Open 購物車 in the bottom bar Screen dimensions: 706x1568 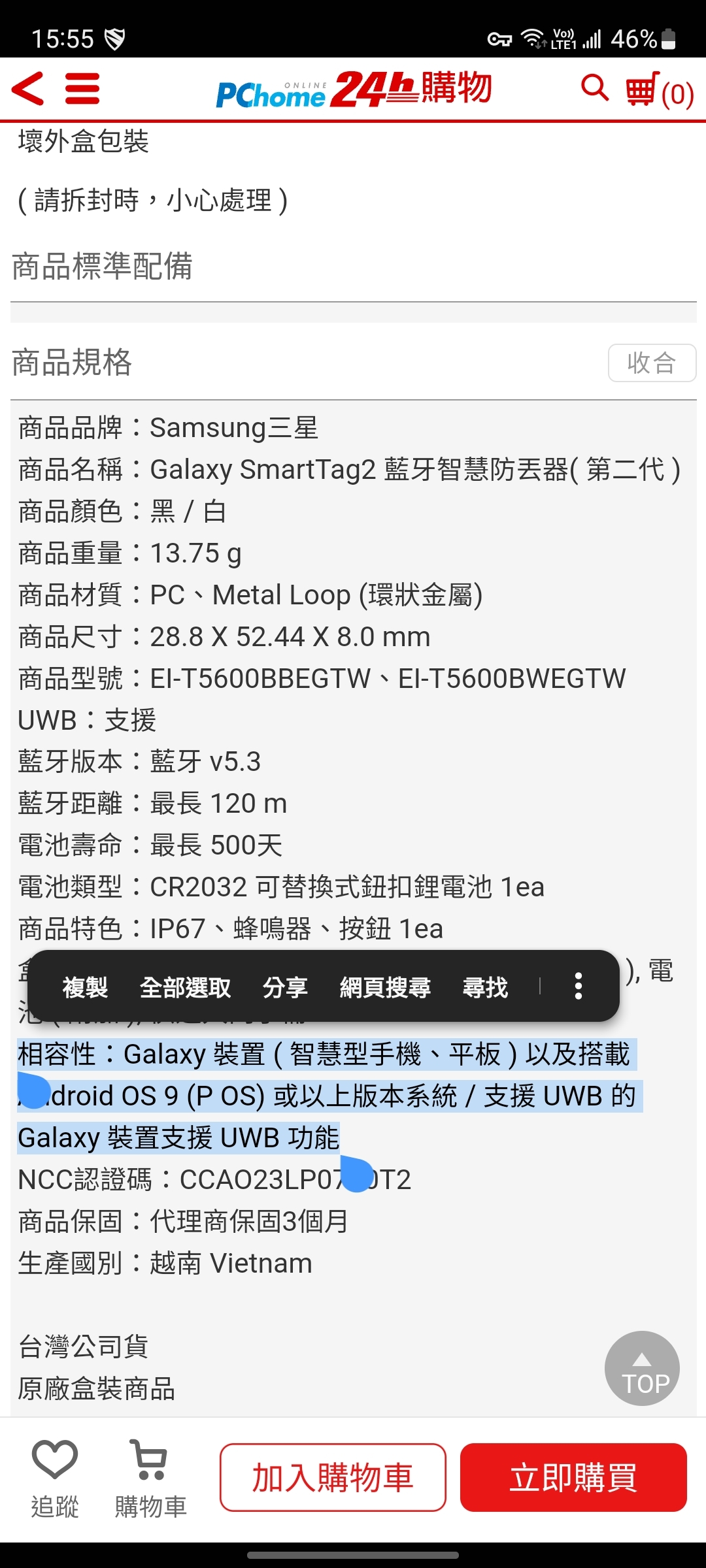pyautogui.click(x=150, y=1478)
